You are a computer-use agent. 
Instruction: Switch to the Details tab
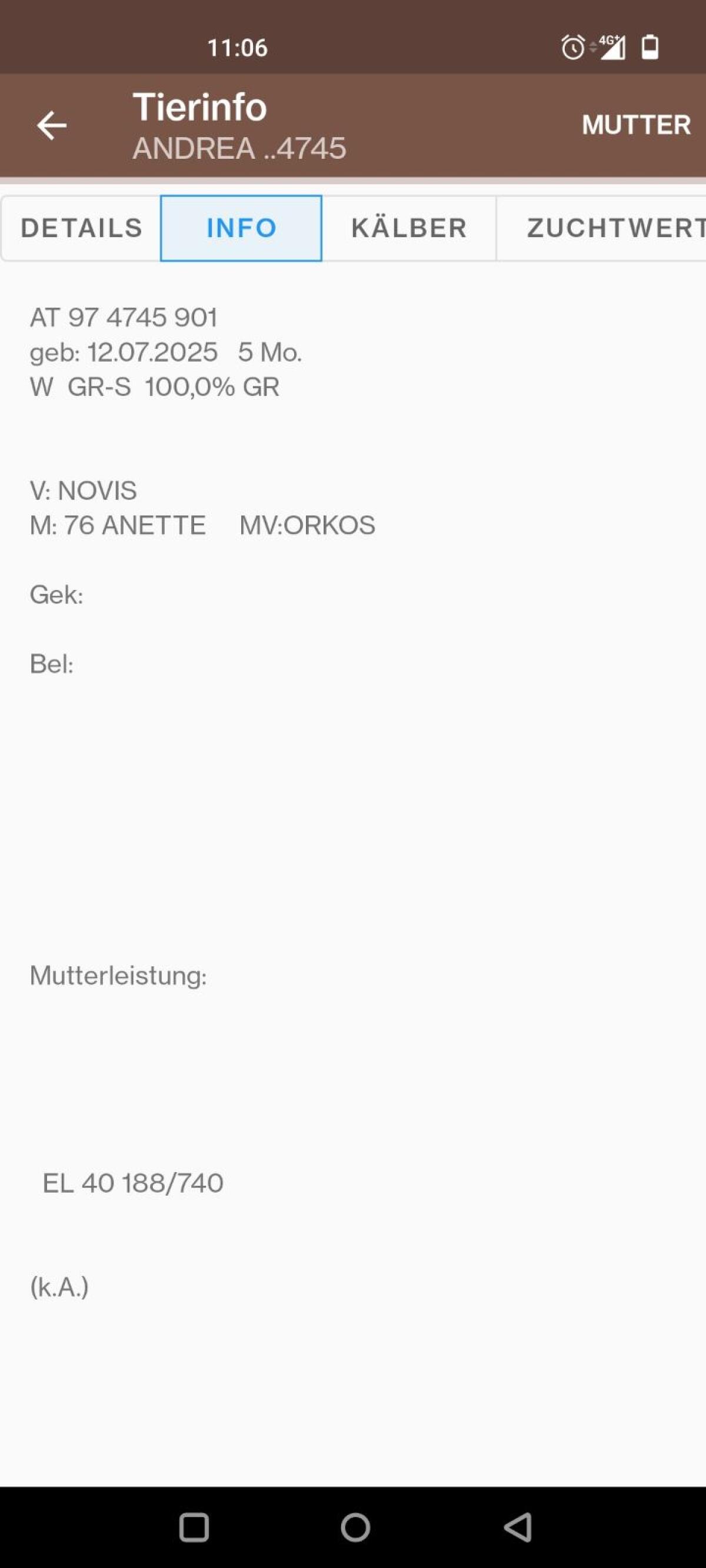82,228
